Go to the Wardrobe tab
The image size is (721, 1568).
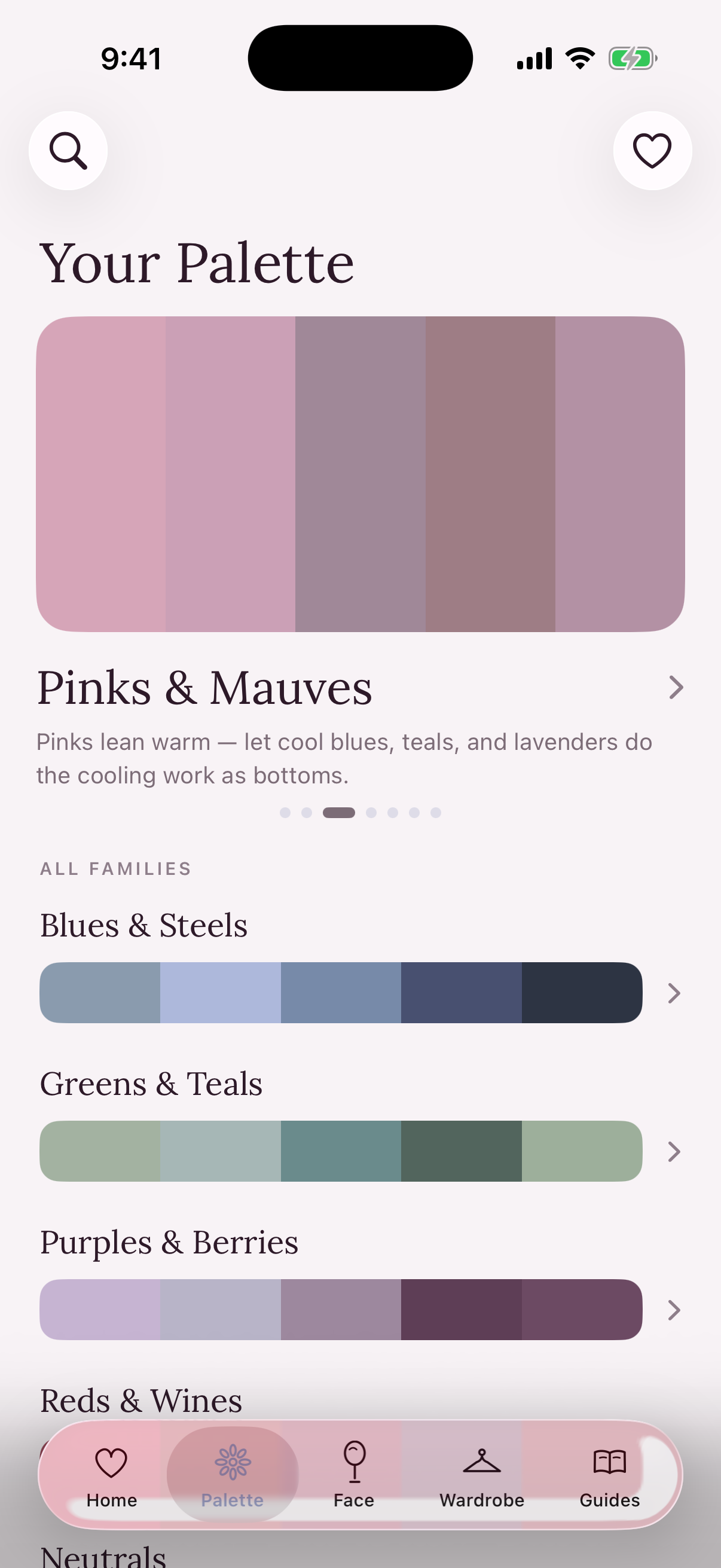[482, 1474]
